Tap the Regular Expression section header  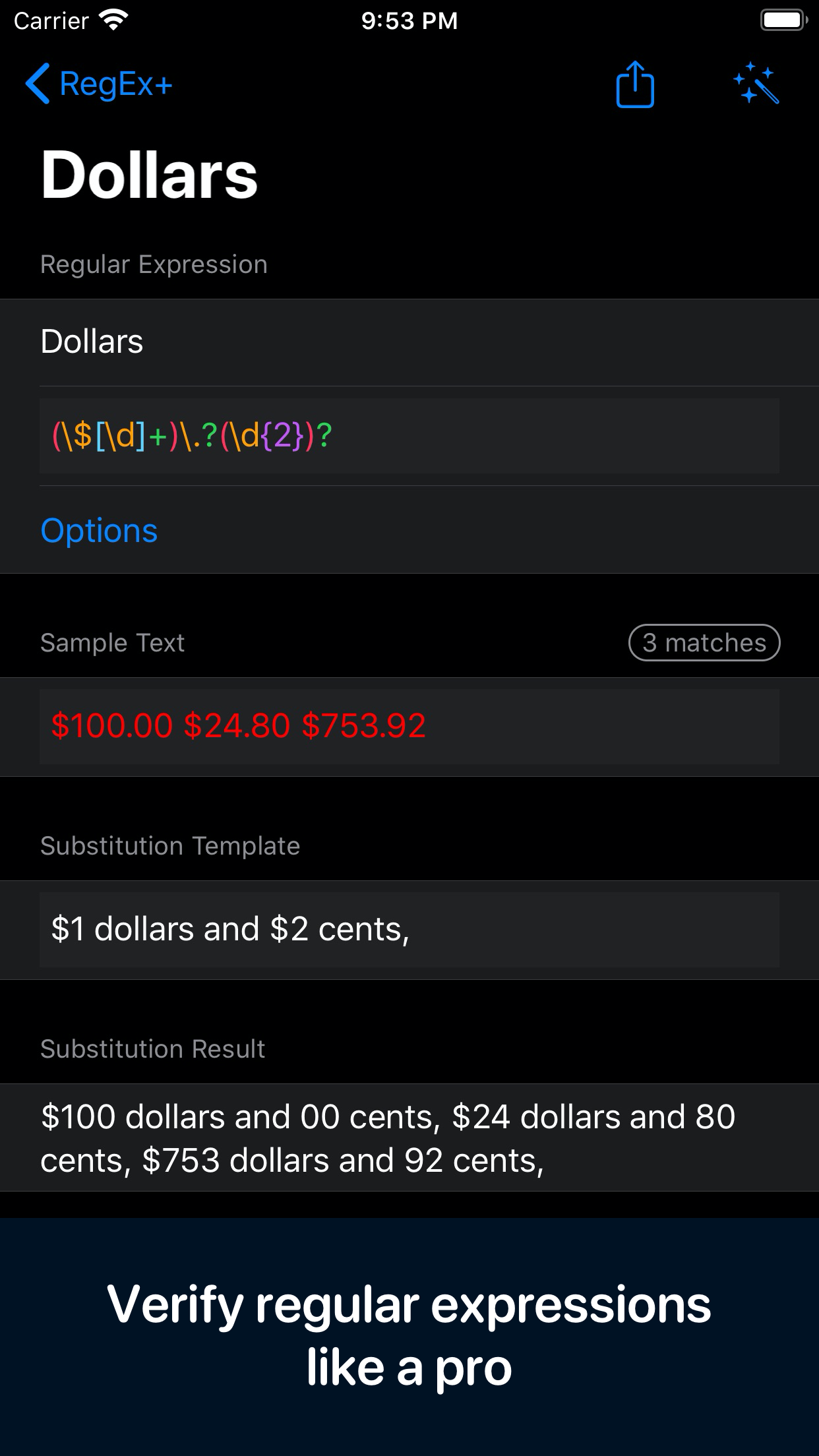154,264
